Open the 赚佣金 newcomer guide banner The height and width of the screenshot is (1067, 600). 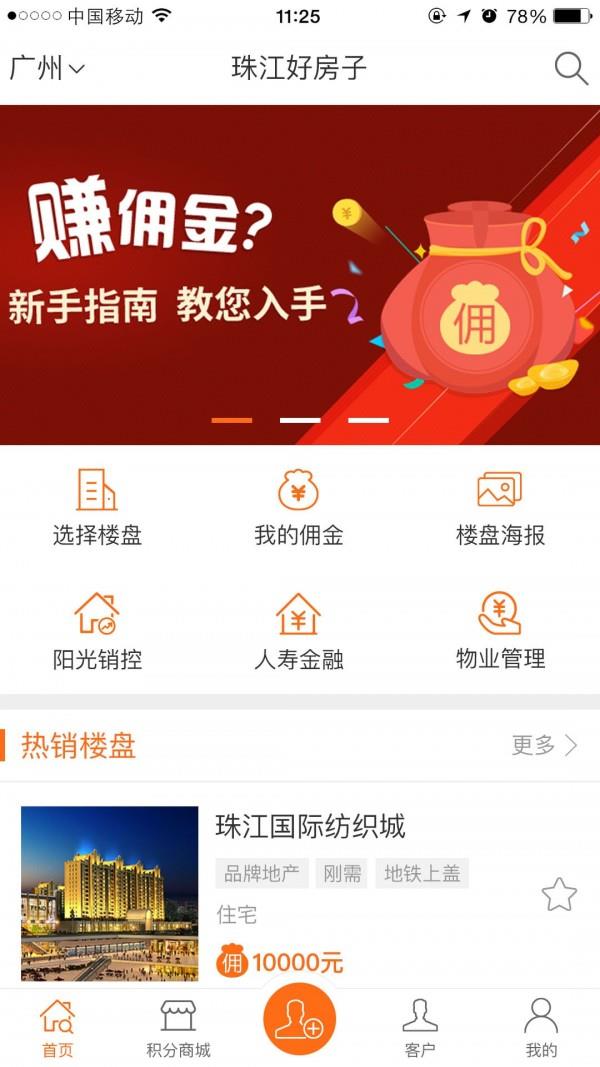point(300,275)
